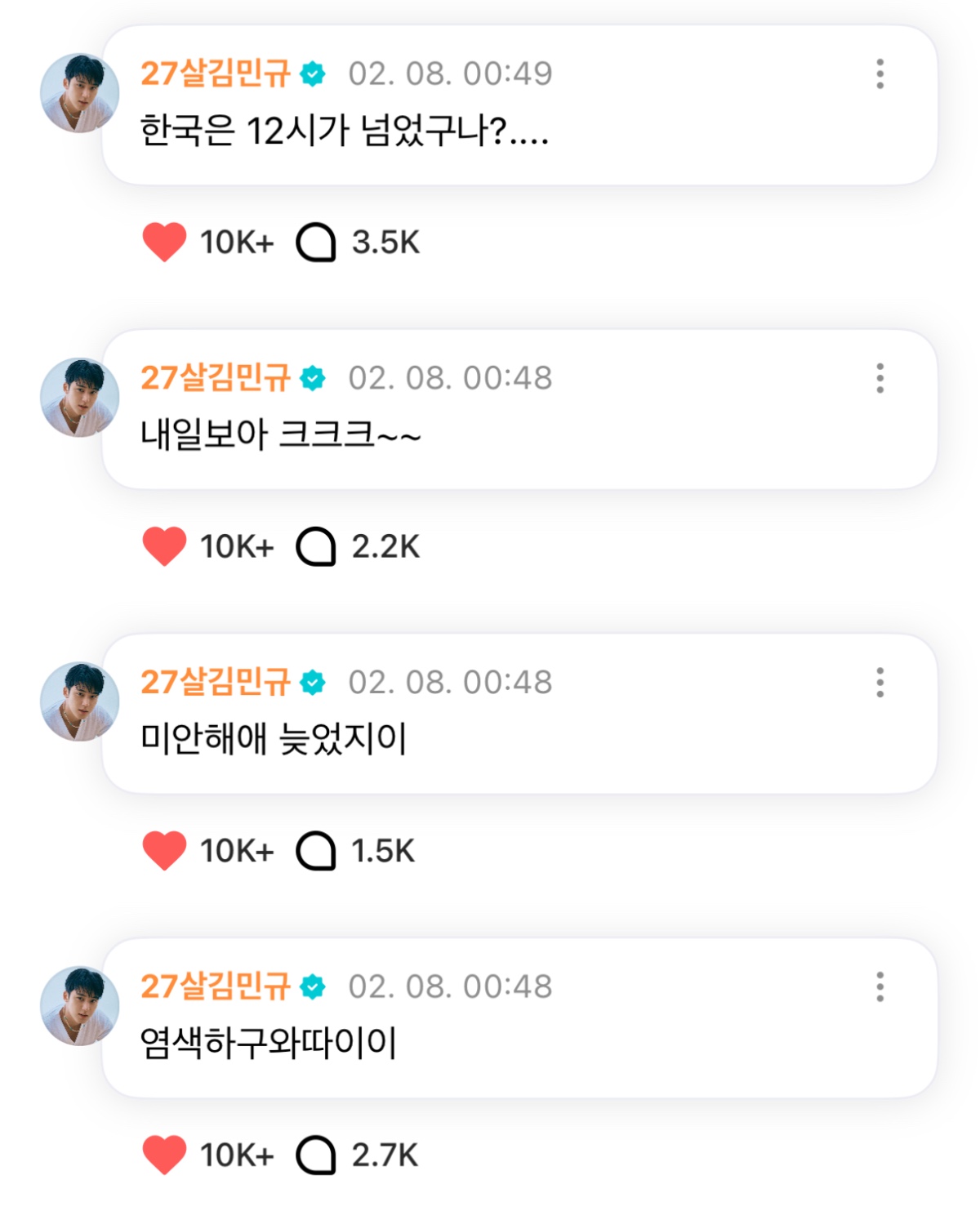The image size is (980, 1220).
Task: Open comments on '미안해애 늦었지이' post
Action: 316,851
